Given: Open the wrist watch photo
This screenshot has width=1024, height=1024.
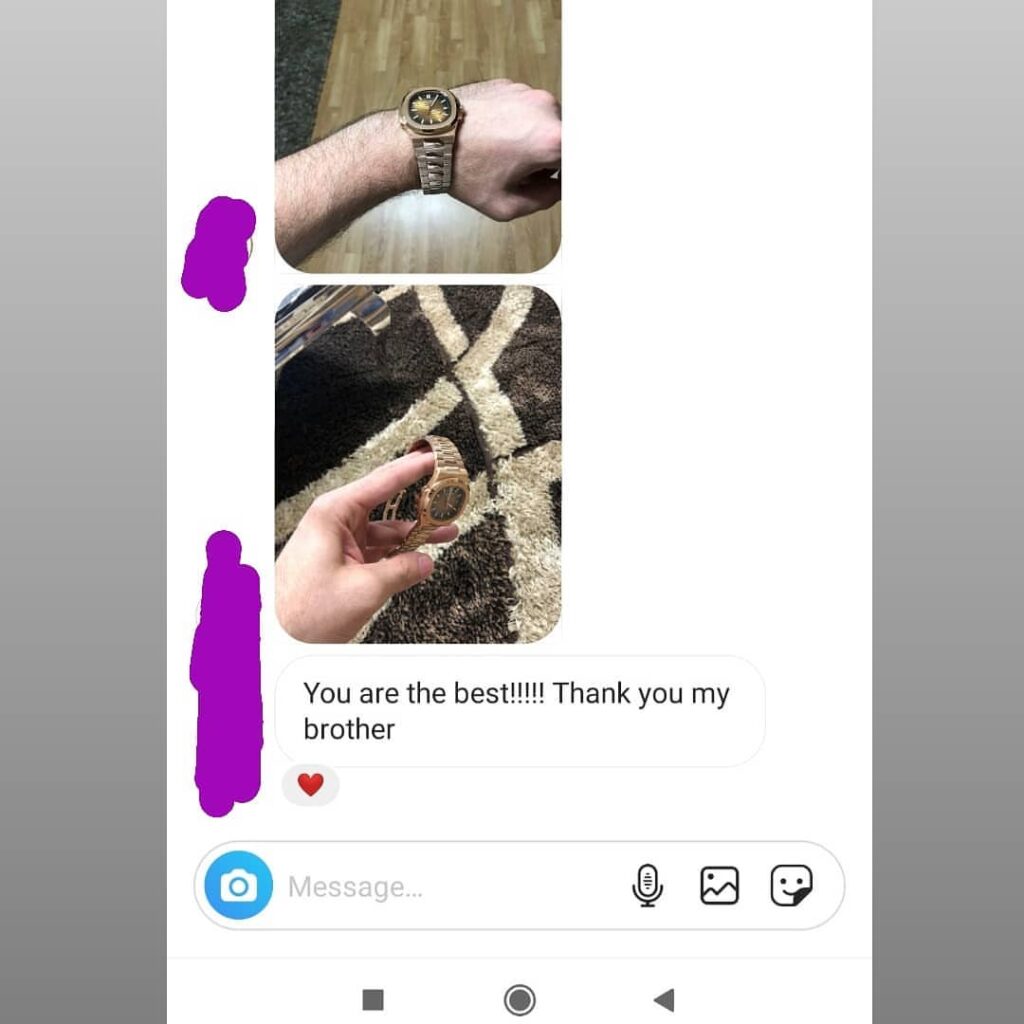Looking at the screenshot, I should [418, 135].
